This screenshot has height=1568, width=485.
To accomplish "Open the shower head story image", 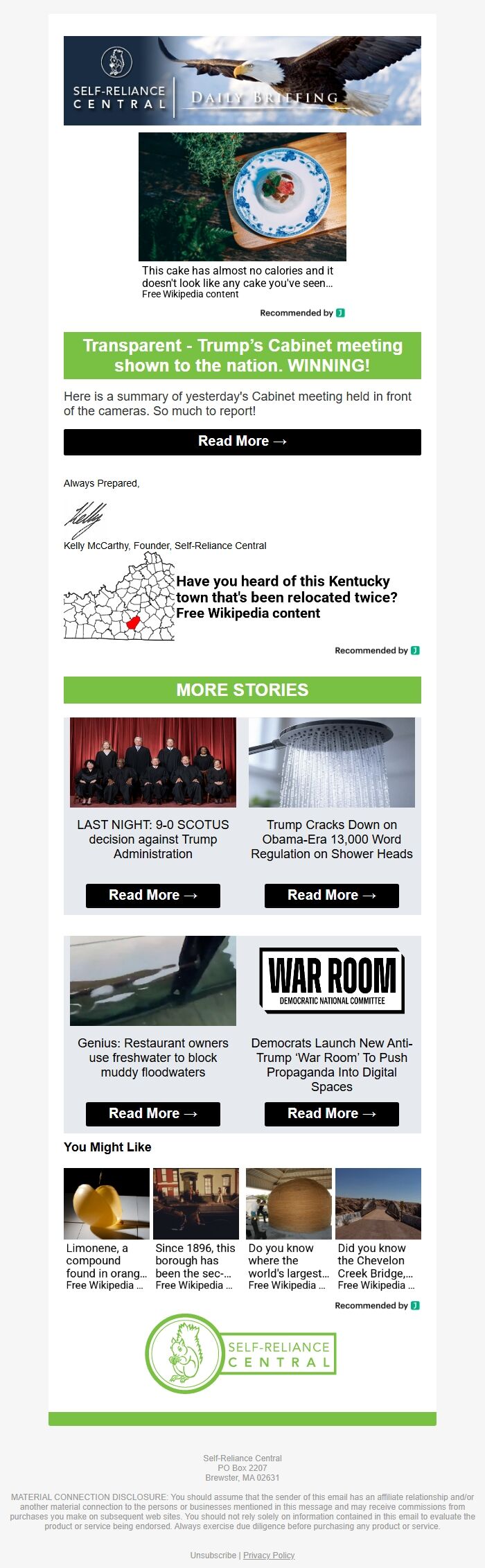I will (331, 762).
